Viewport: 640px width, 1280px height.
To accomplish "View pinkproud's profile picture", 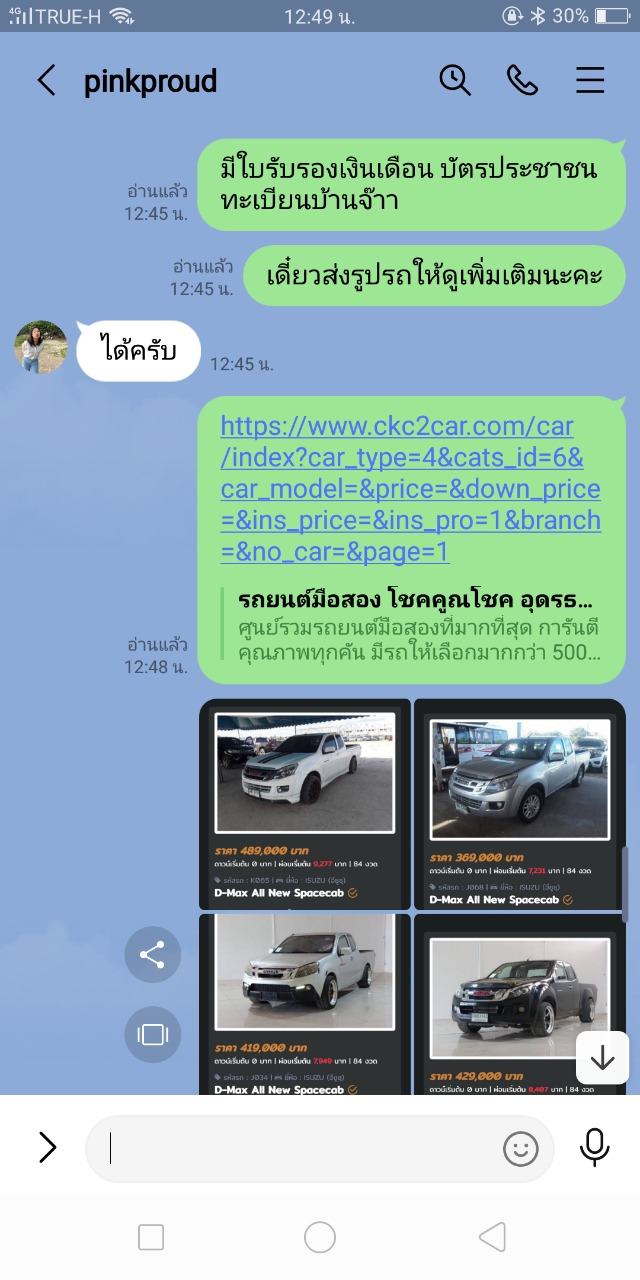I will click(41, 347).
